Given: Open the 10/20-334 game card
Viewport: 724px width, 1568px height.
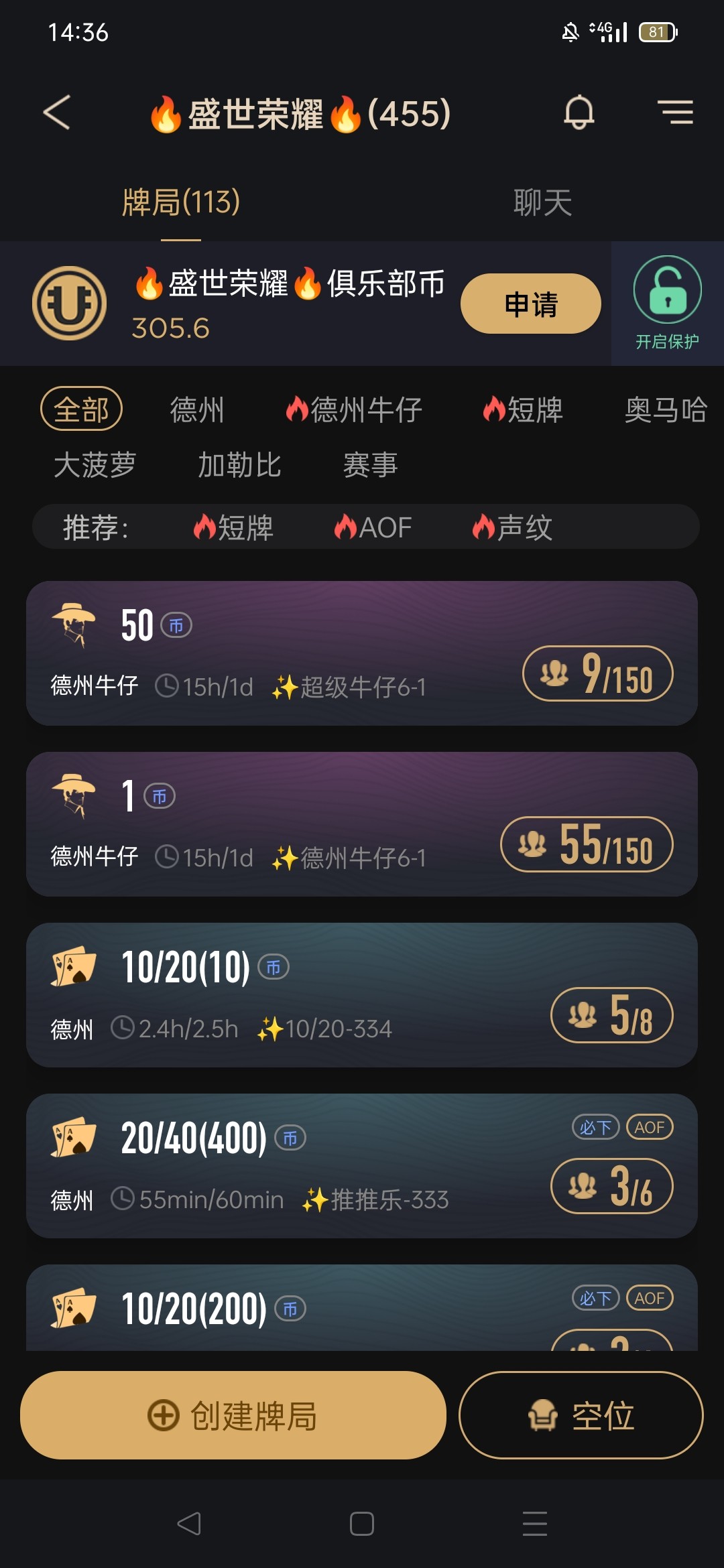Looking at the screenshot, I should [362, 995].
